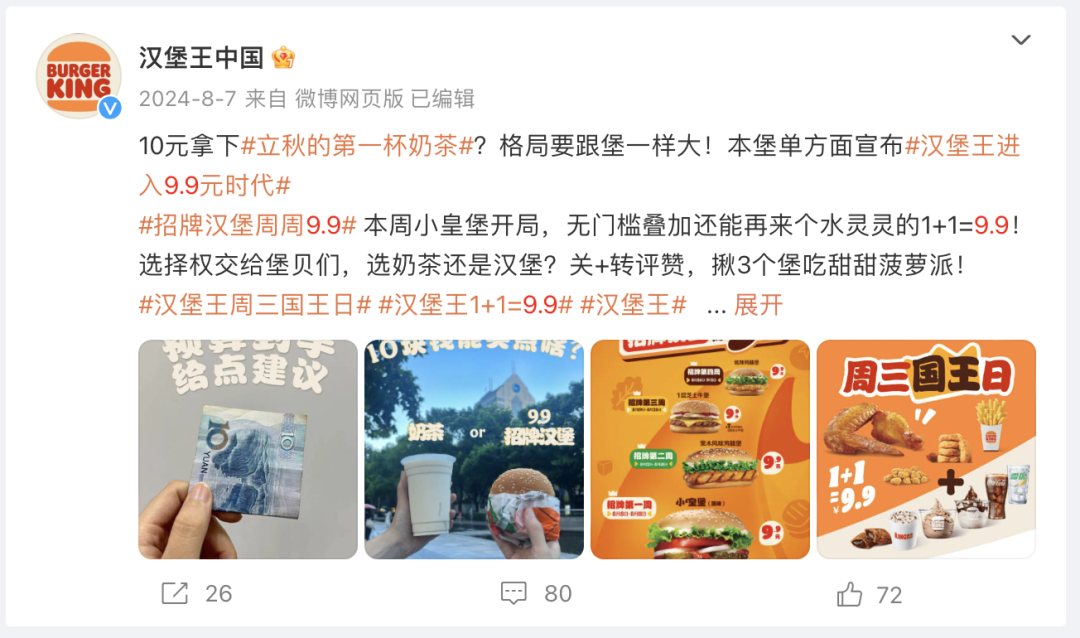Image resolution: width=1080 pixels, height=638 pixels.
Task: Open hashtag #汉堡王1+1=9.9#
Action: click(476, 305)
